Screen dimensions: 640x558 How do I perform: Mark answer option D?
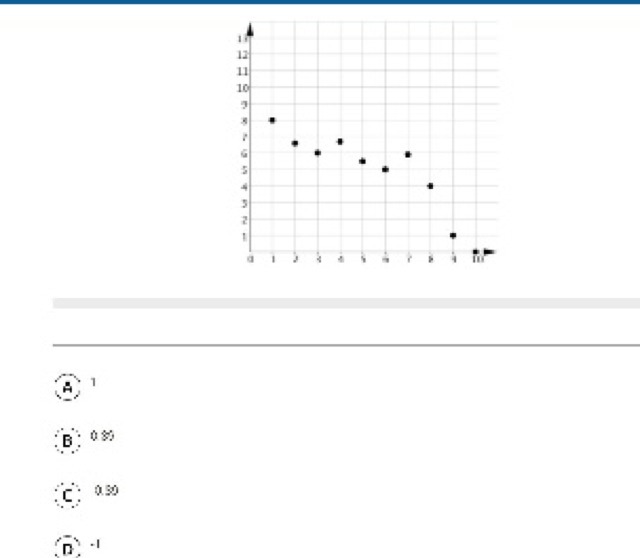click(67, 547)
